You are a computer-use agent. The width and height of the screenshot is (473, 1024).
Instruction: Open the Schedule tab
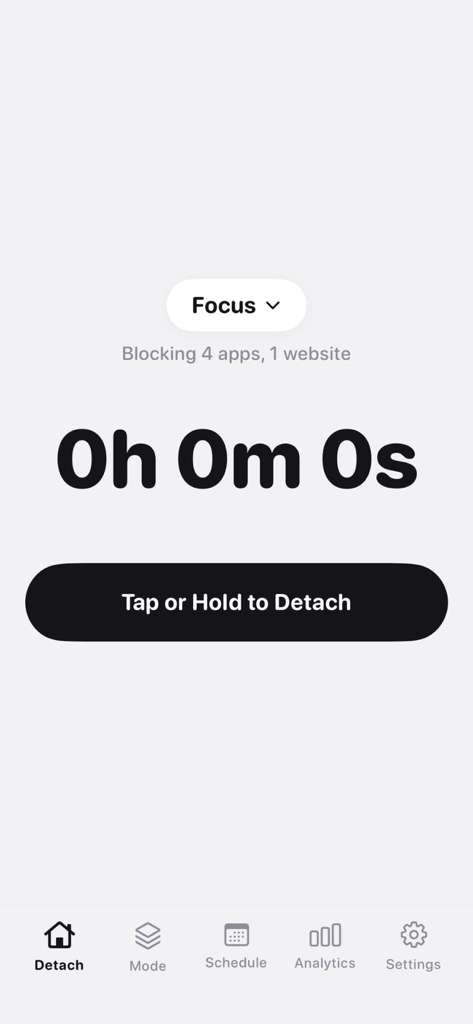236,946
